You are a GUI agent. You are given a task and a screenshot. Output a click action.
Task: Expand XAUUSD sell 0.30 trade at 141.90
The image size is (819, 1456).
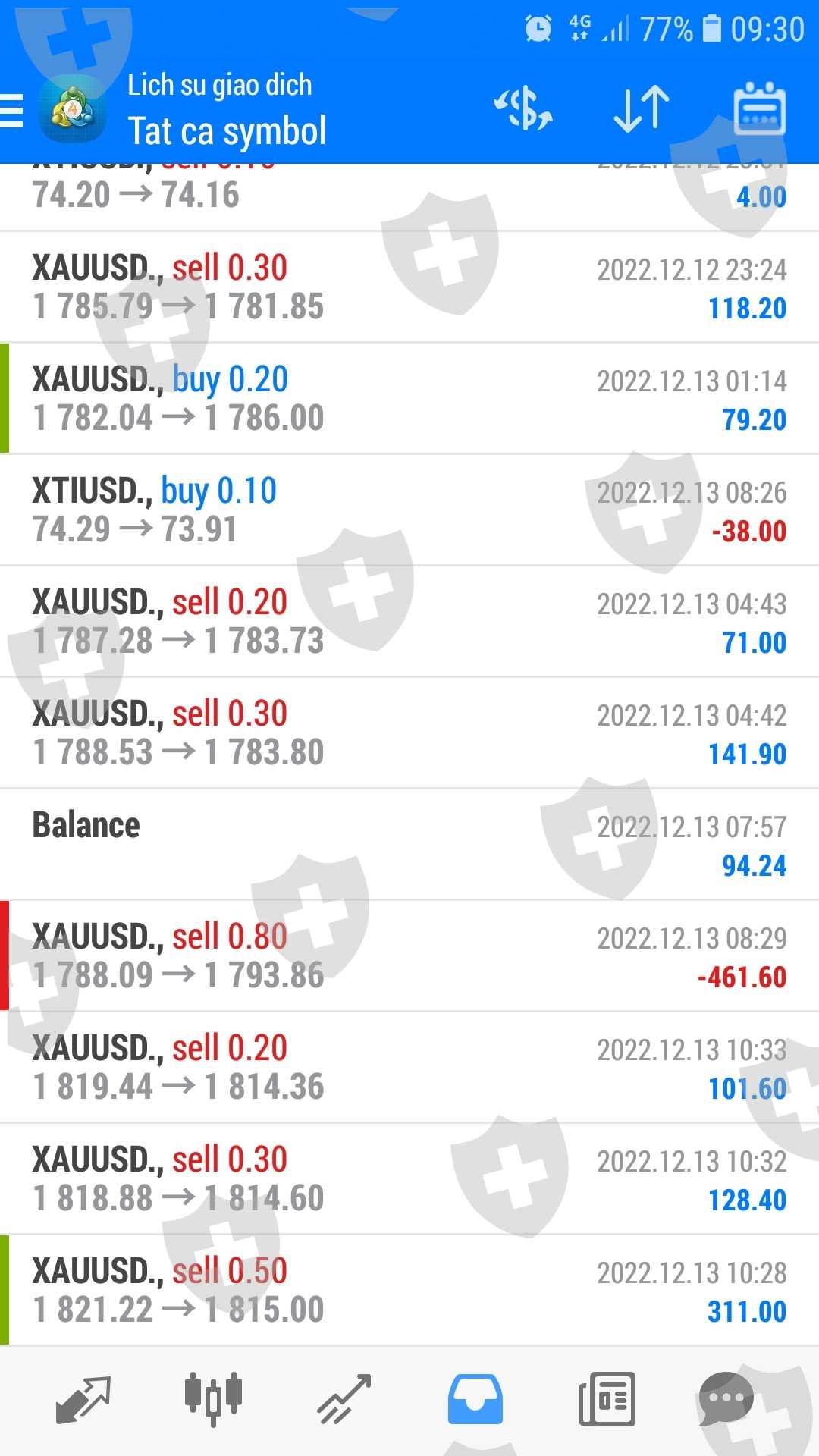click(409, 733)
